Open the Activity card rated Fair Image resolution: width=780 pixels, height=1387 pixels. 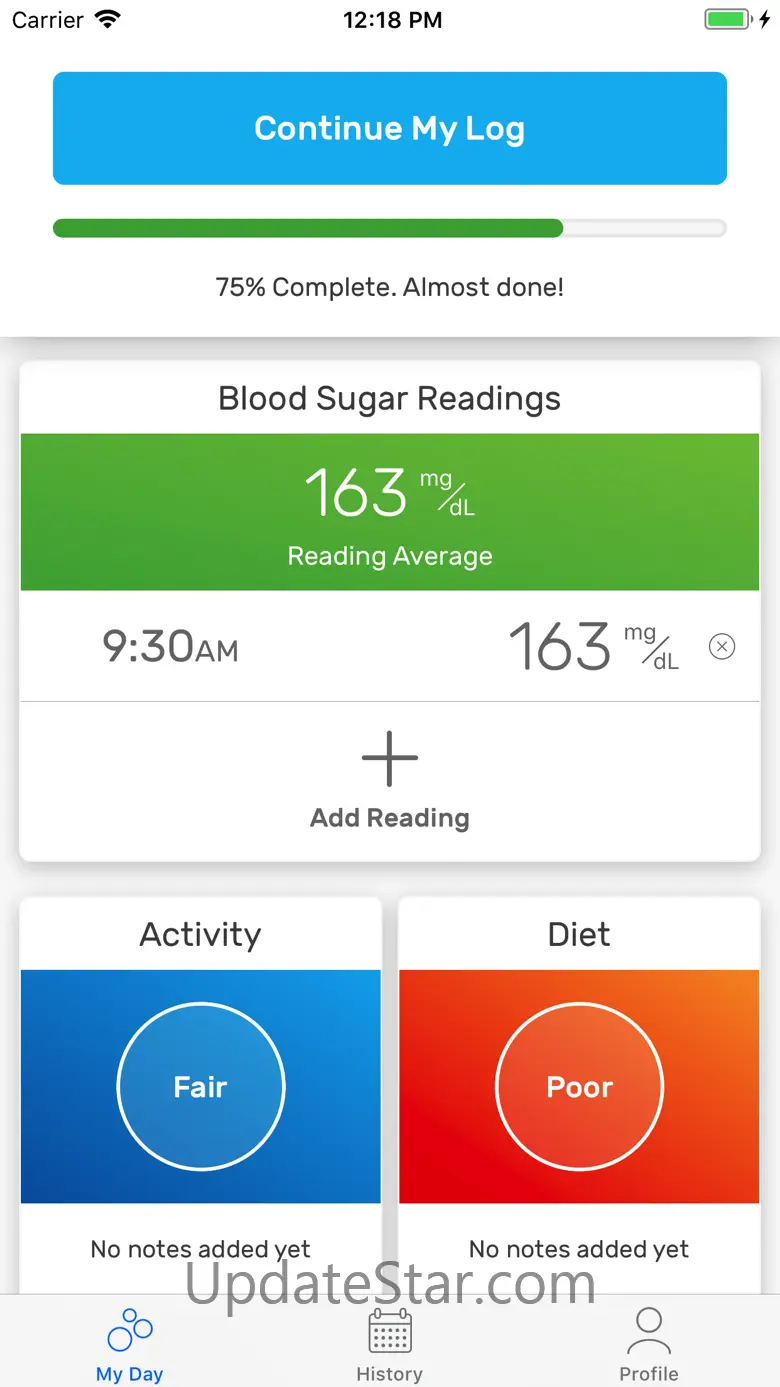coord(200,1086)
